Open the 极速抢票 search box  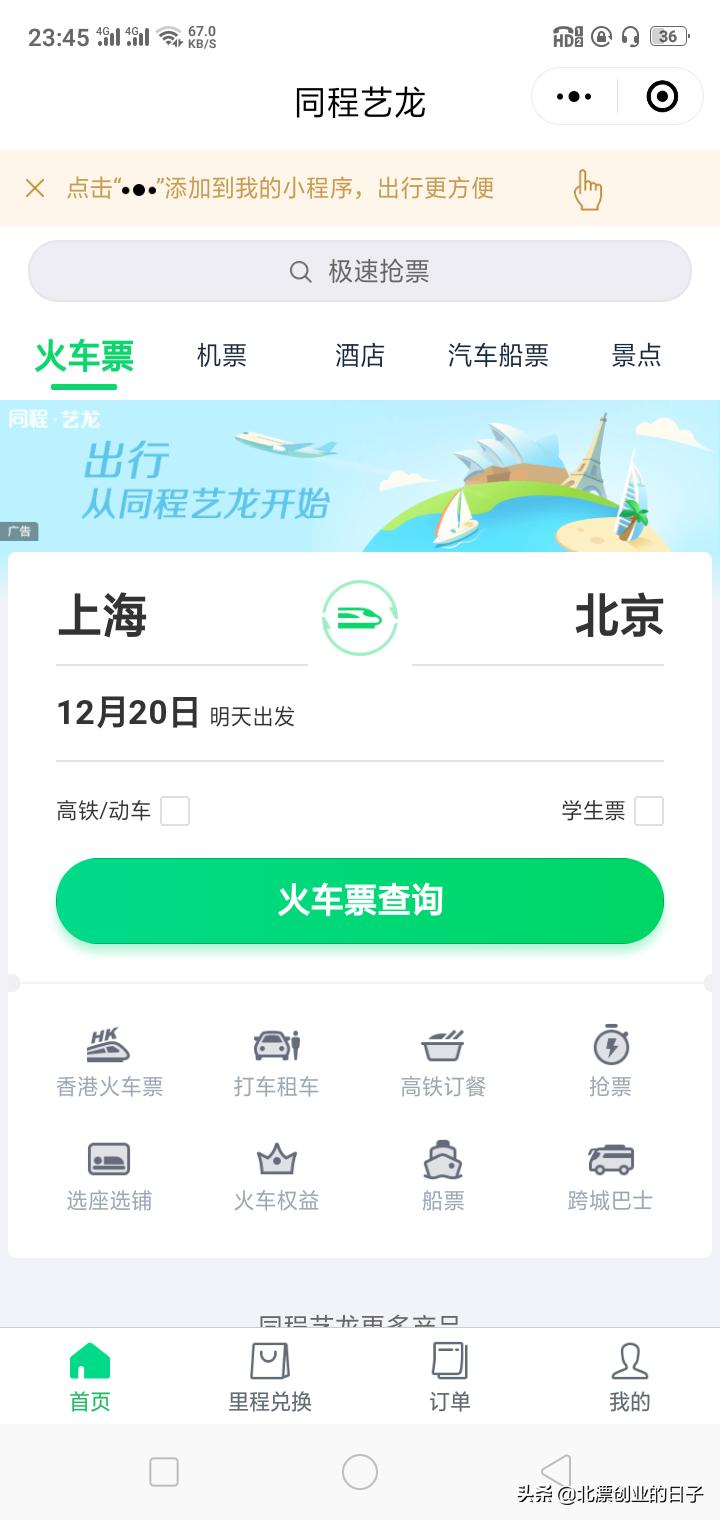point(360,271)
